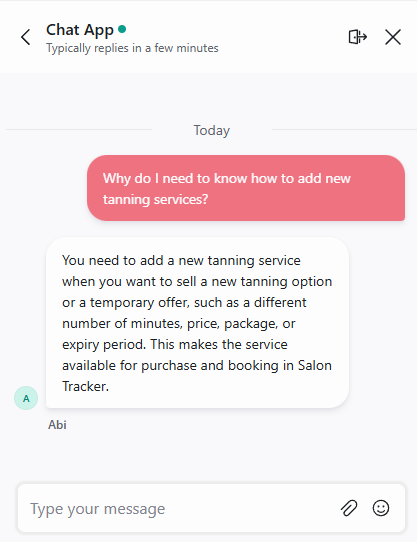Go back using the header arrow
Viewport: 417px width, 542px height.
26,37
